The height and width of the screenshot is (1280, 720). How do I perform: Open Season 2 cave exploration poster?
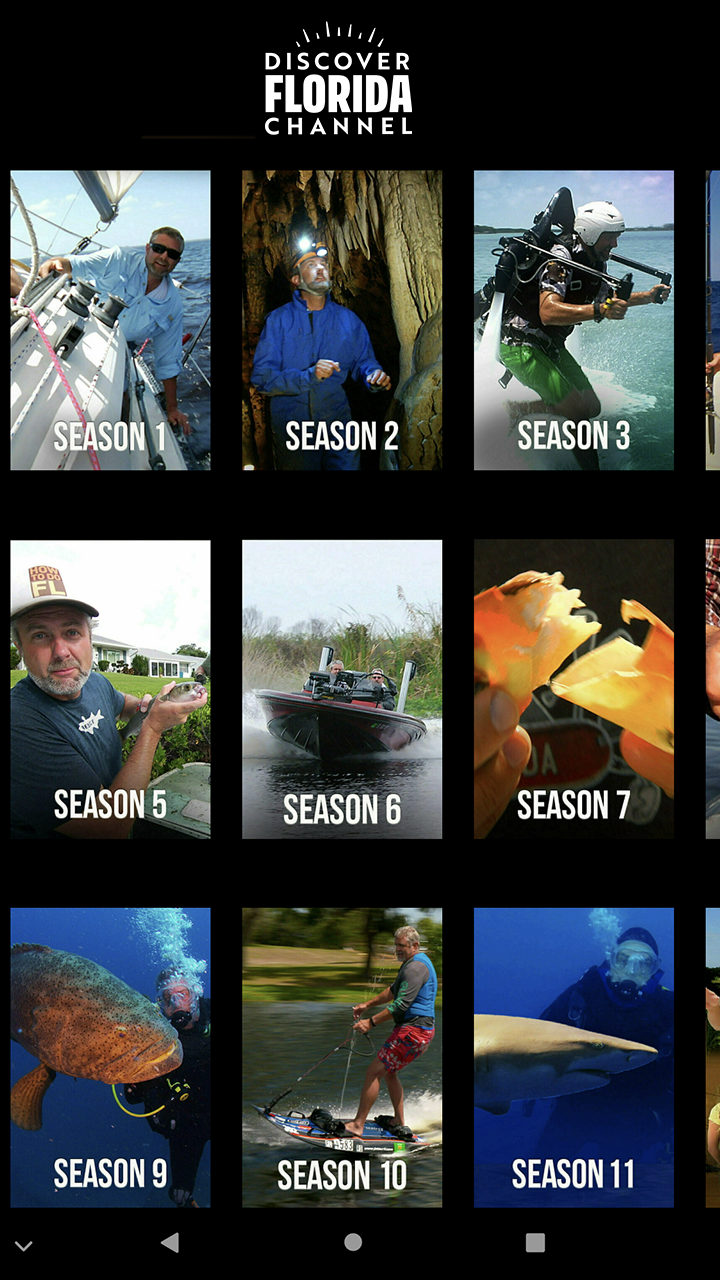pos(341,318)
